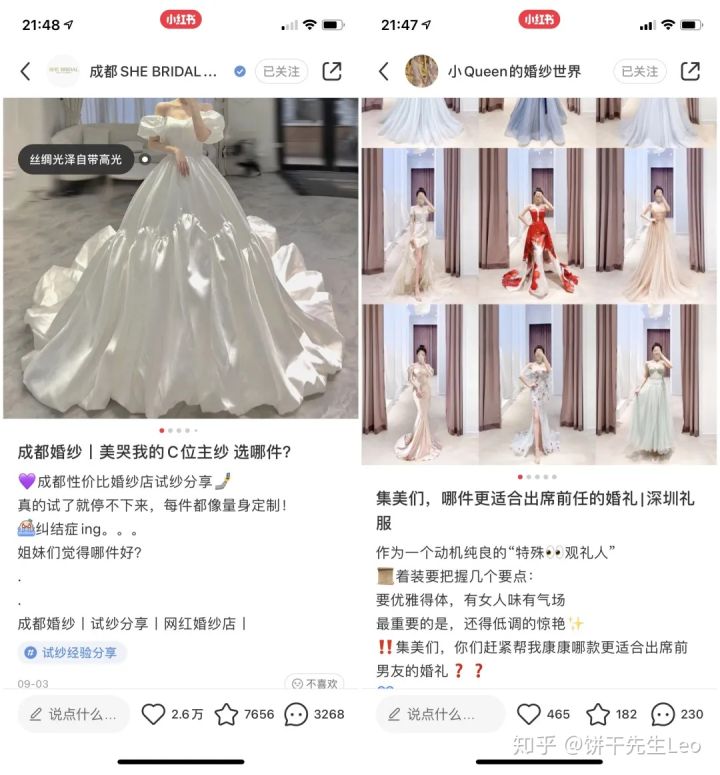View the 230 comments
The height and width of the screenshot is (775, 720).
[x=662, y=714]
